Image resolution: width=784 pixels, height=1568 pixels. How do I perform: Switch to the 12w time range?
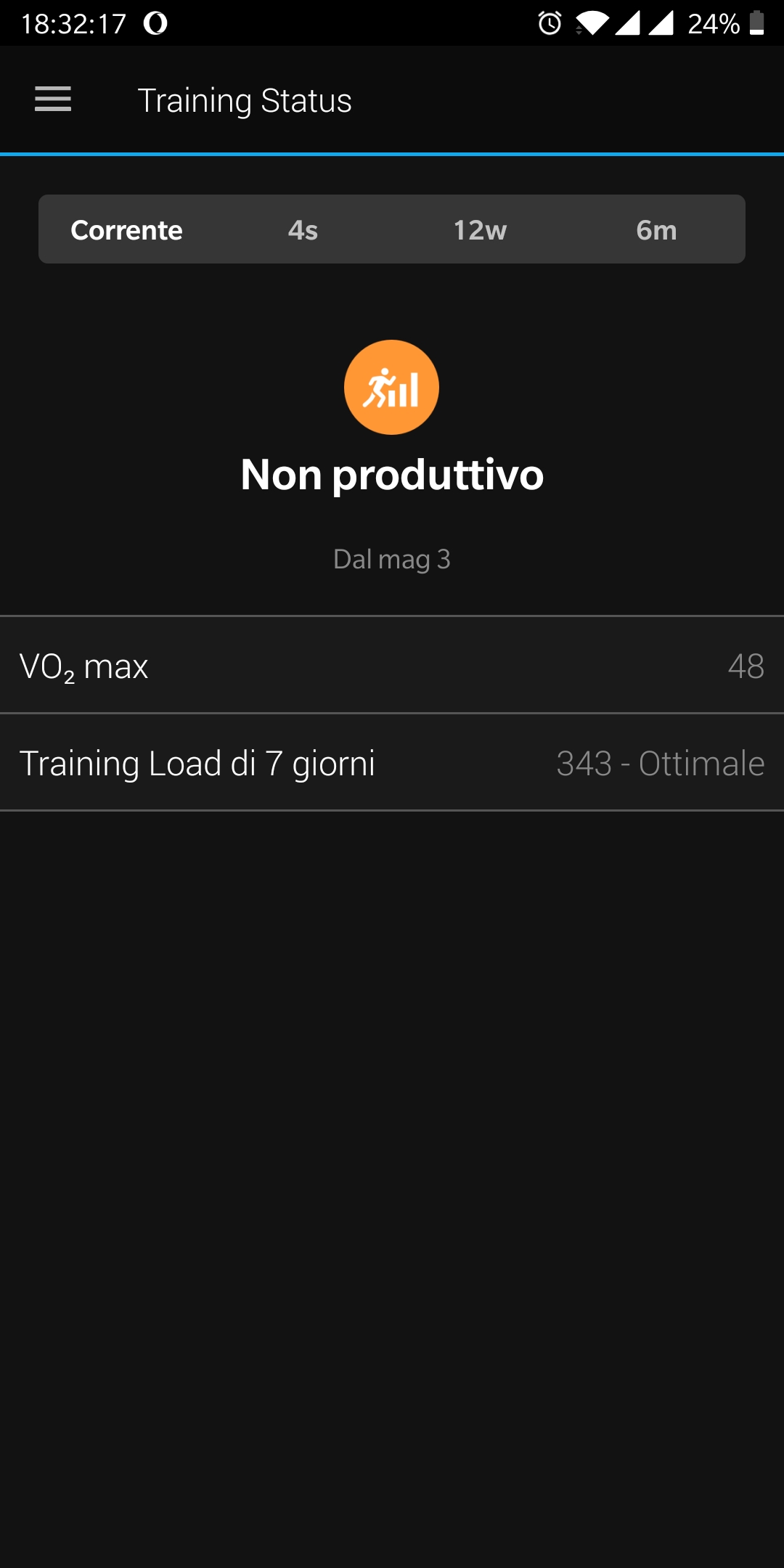tap(480, 229)
